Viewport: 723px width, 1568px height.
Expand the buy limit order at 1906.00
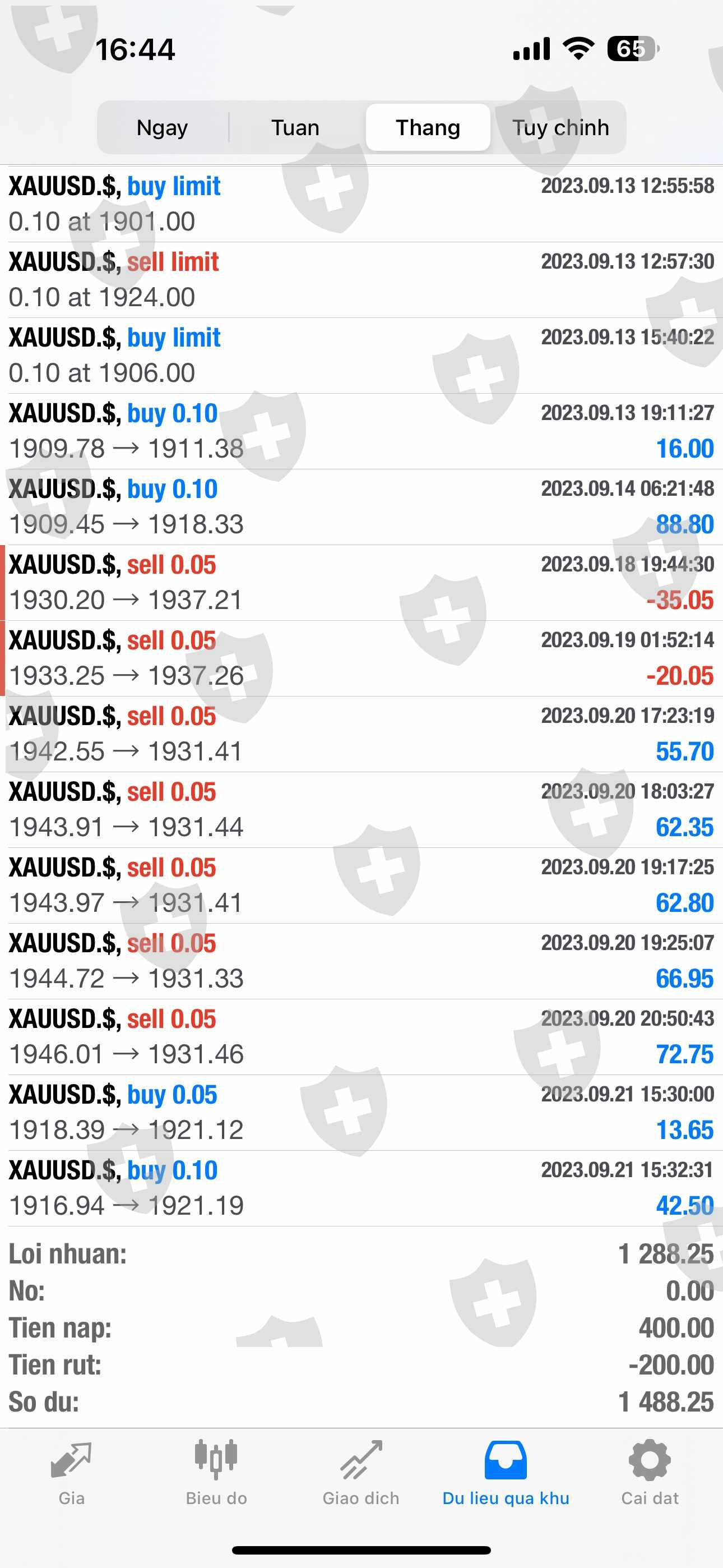tap(361, 356)
